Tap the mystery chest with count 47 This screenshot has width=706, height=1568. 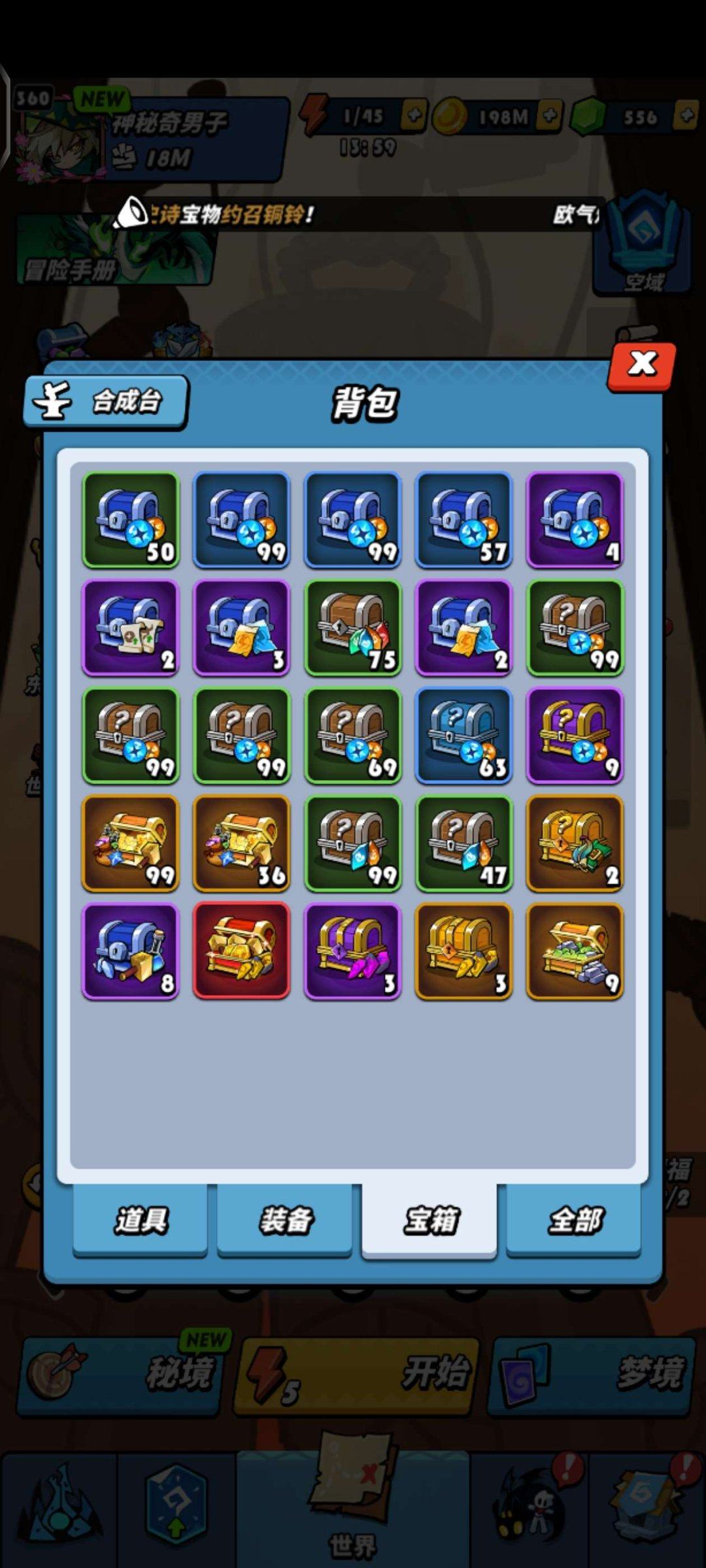pos(463,843)
